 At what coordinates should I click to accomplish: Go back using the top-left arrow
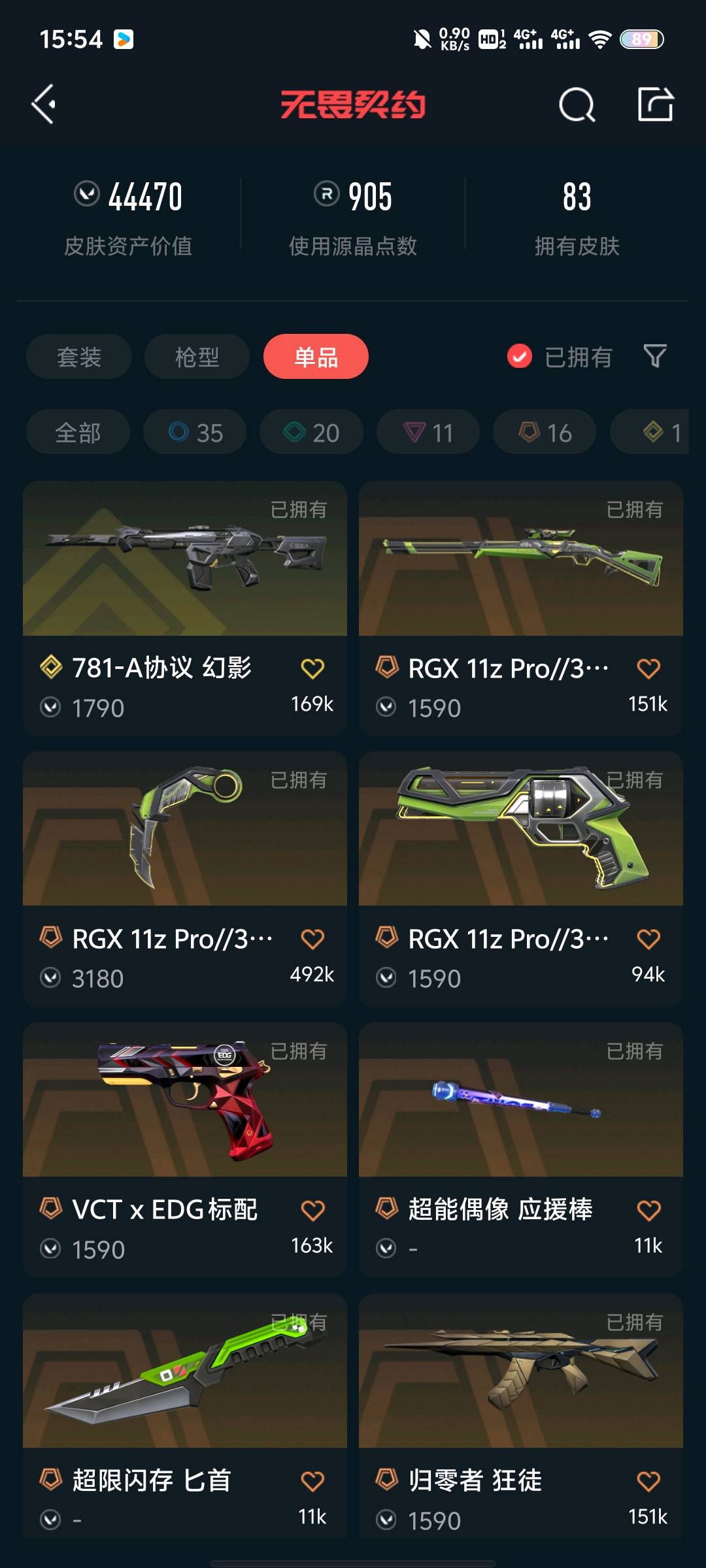point(44,105)
